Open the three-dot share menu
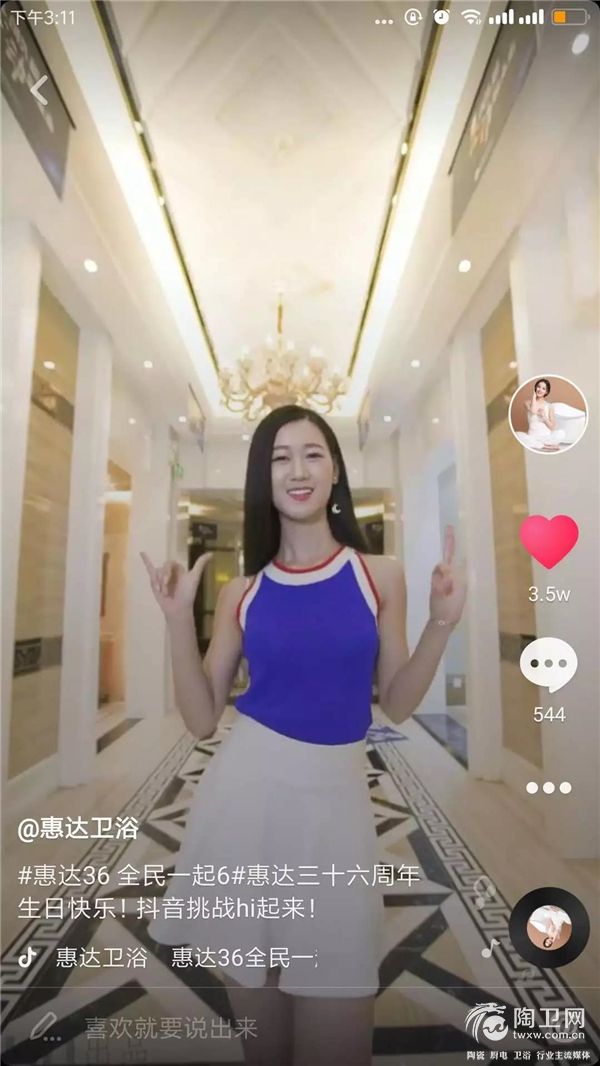 [x=548, y=787]
